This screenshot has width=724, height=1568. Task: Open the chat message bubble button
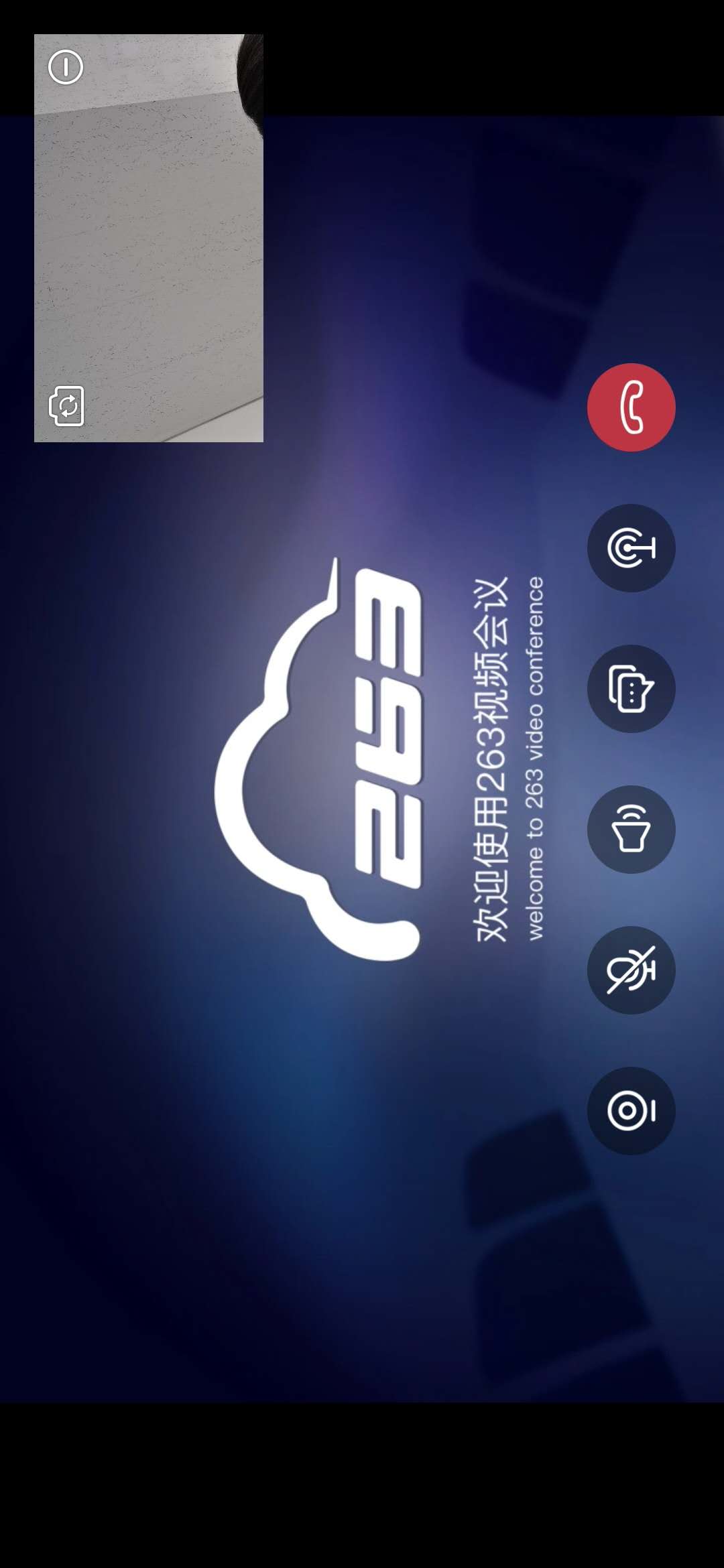[x=631, y=689]
